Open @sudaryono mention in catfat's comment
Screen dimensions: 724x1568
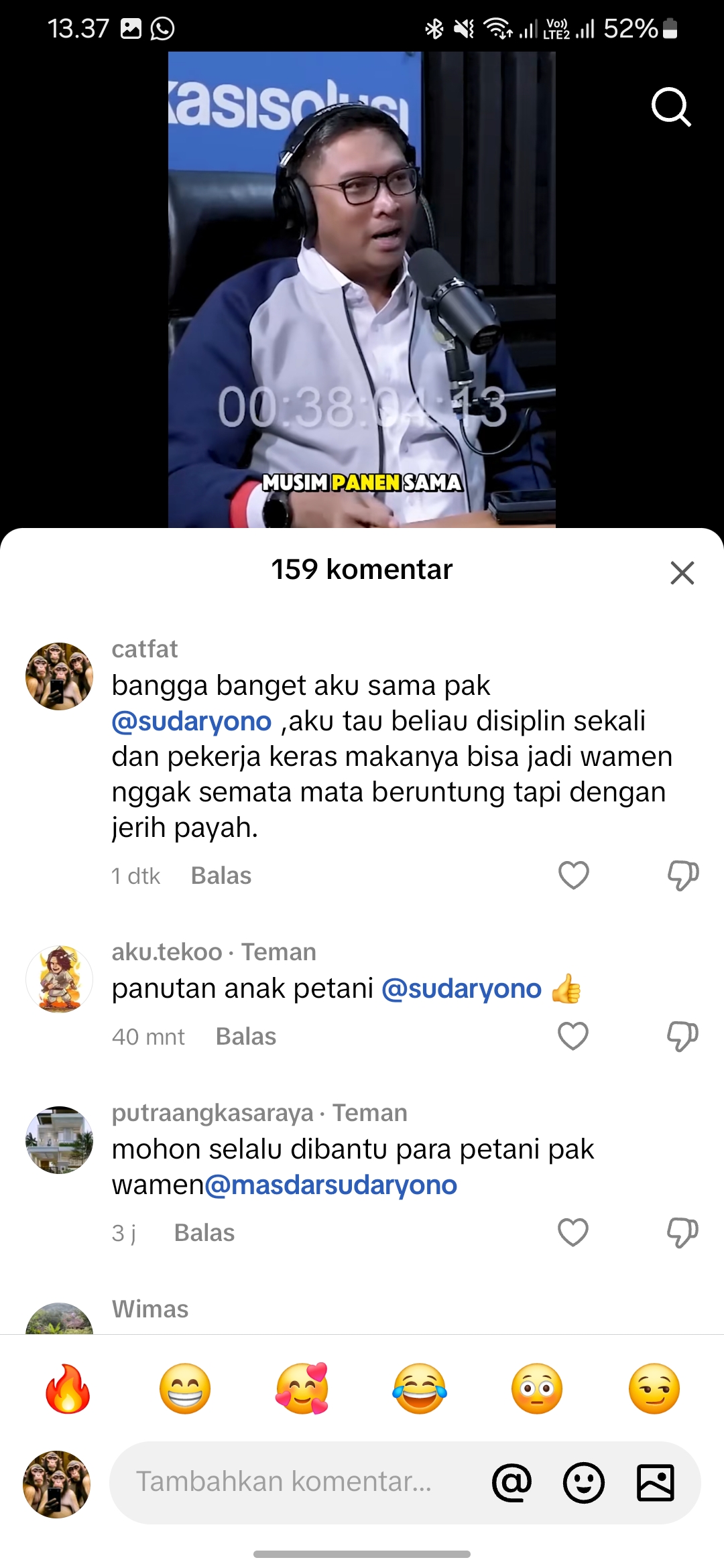point(192,721)
